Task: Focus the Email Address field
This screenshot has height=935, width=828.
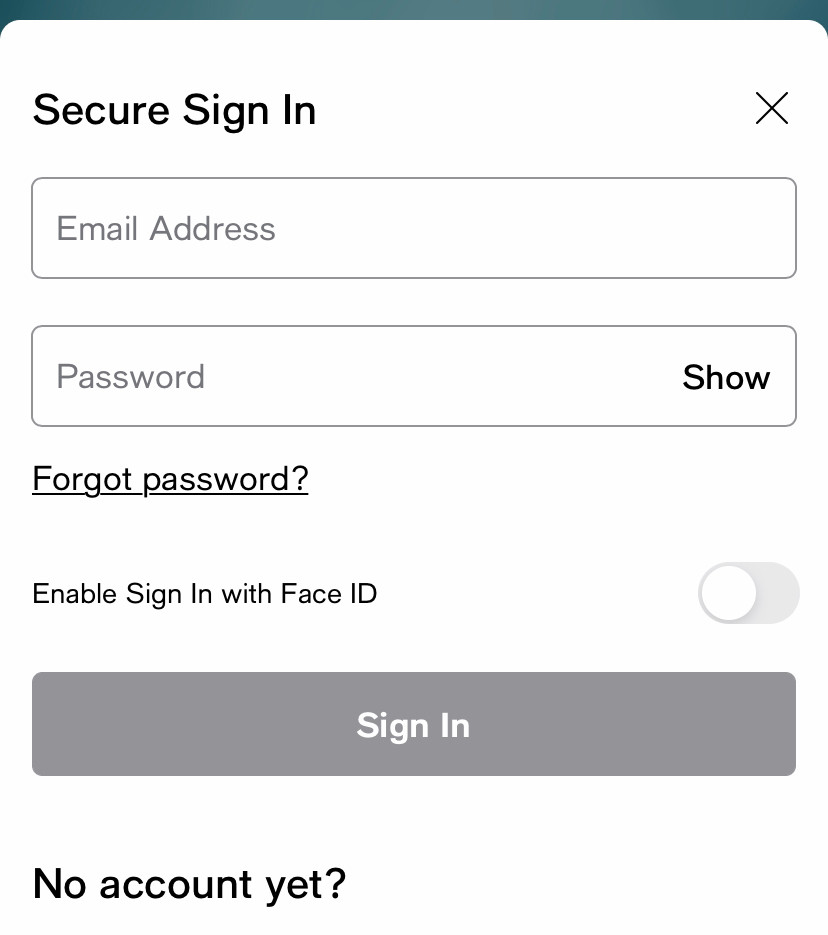Action: click(413, 228)
